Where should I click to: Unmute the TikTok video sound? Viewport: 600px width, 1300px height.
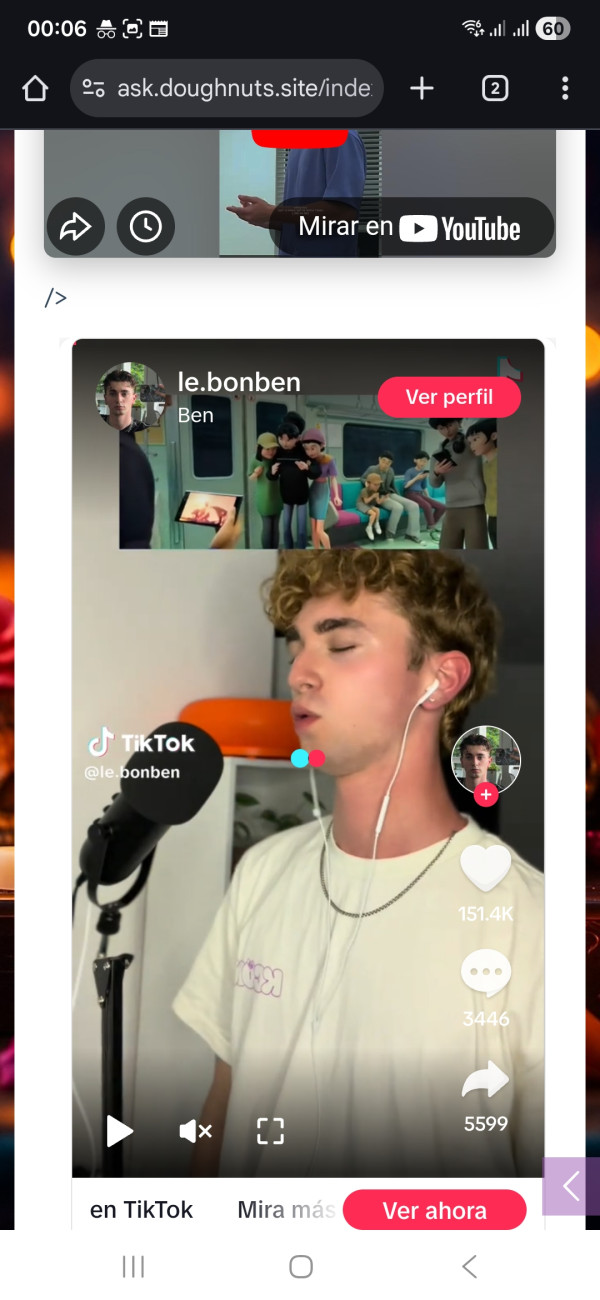click(x=195, y=1131)
